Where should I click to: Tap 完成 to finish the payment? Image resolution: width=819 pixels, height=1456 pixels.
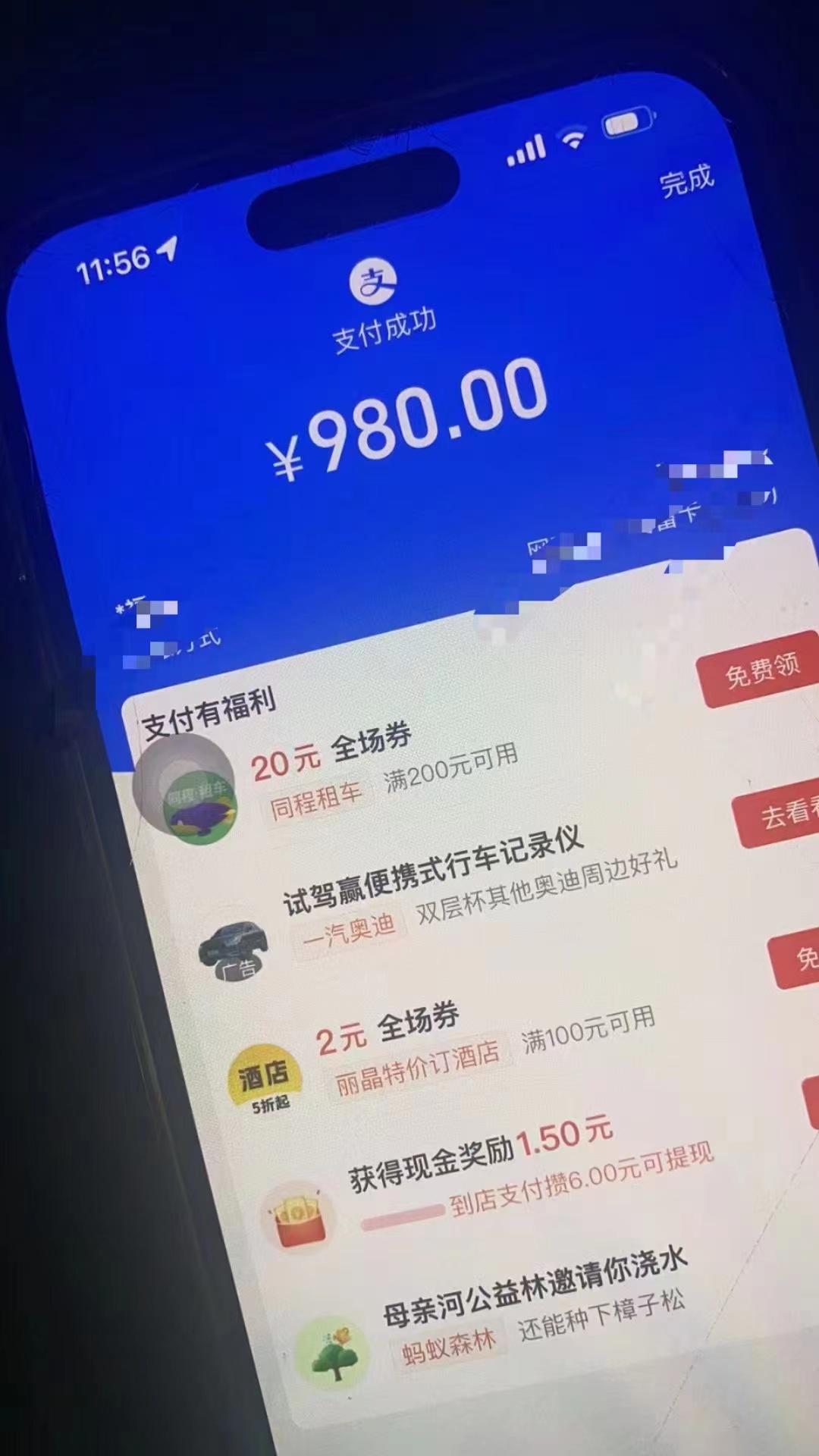pyautogui.click(x=686, y=180)
